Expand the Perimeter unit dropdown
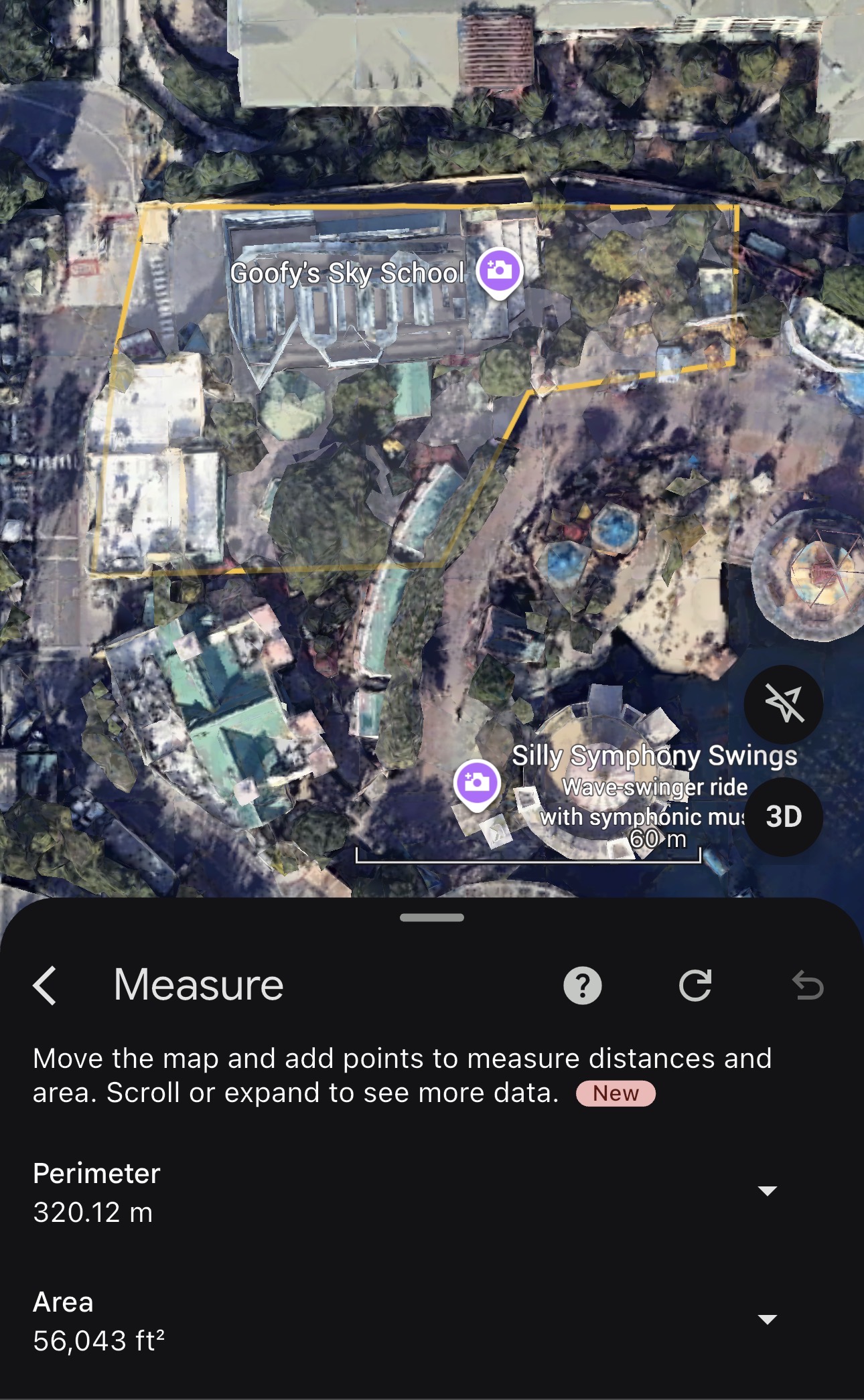The image size is (864, 1400). [x=767, y=1190]
